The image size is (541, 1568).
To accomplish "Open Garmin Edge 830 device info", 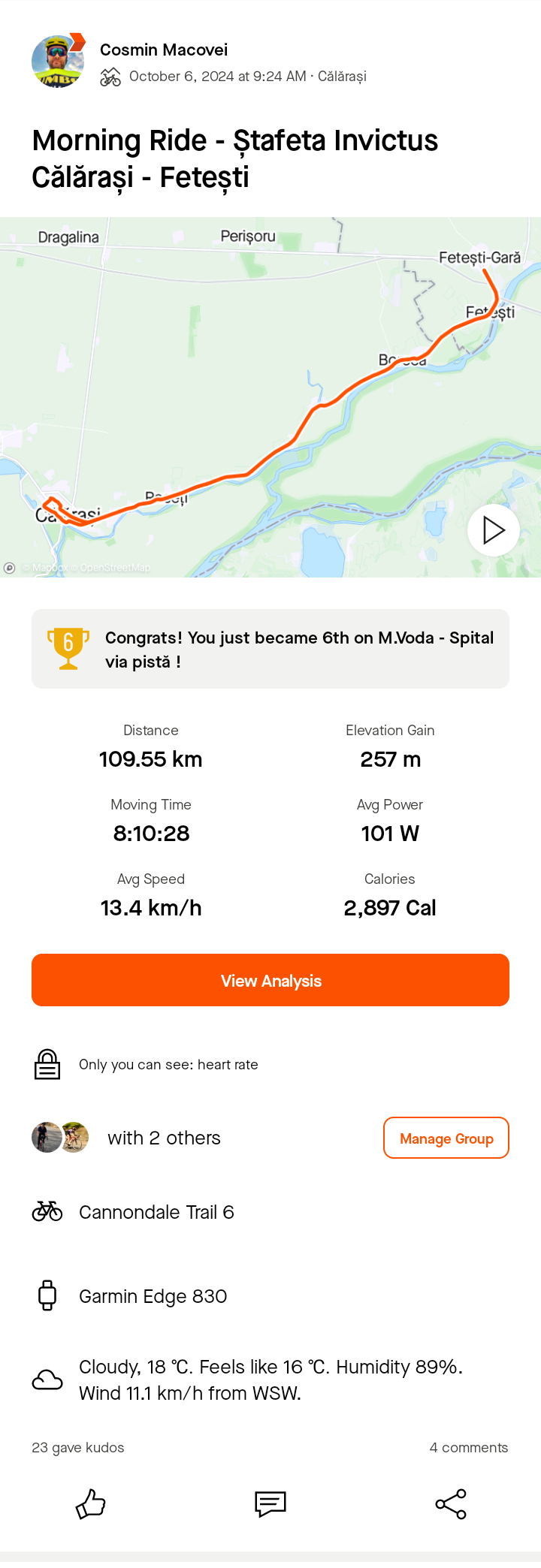I will pyautogui.click(x=153, y=1296).
